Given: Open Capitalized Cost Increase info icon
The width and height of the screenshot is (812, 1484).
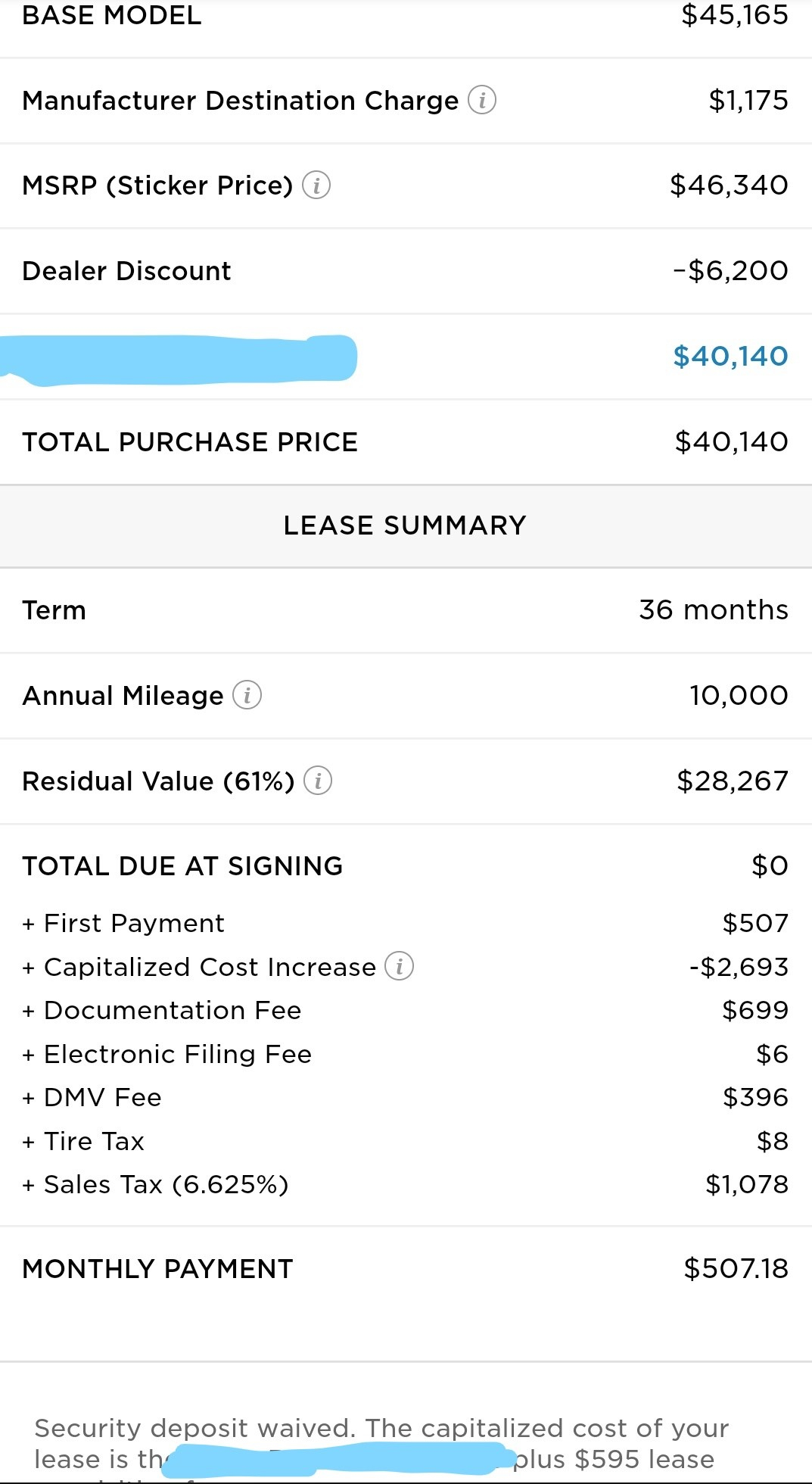Looking at the screenshot, I should pyautogui.click(x=400, y=966).
